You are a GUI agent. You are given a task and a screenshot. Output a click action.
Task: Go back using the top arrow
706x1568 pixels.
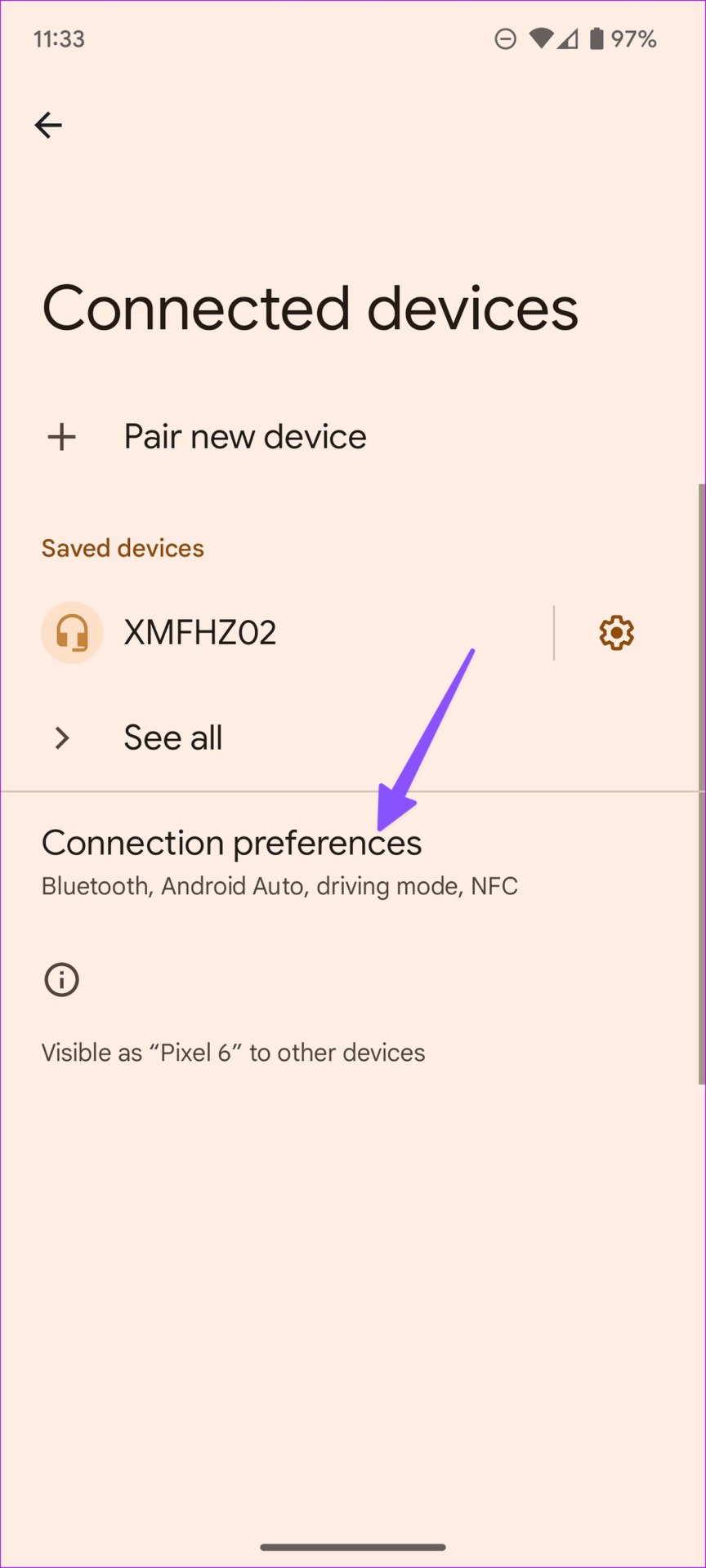[x=48, y=125]
